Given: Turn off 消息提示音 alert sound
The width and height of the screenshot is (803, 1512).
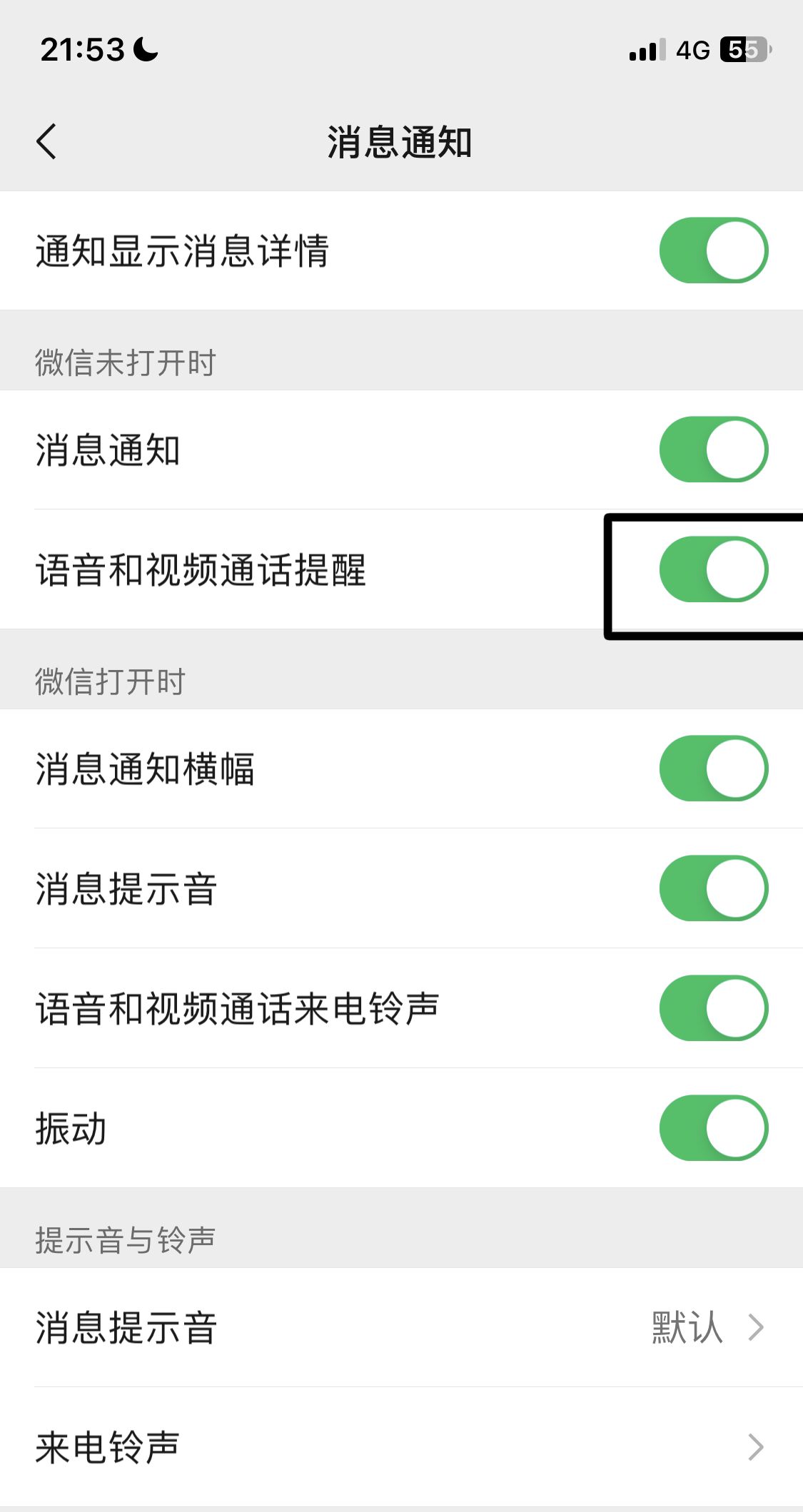Looking at the screenshot, I should 713,889.
